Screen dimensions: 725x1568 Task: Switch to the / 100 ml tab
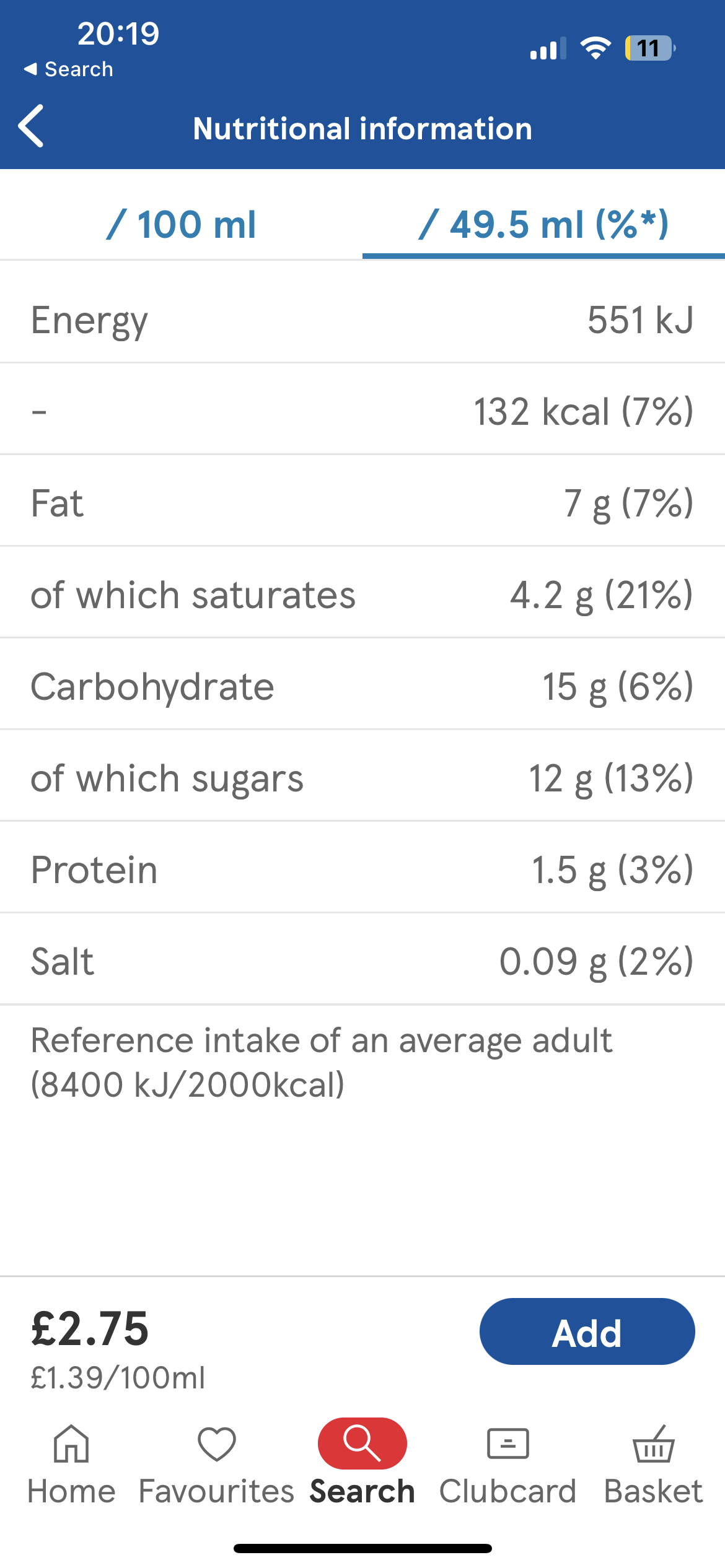coord(181,224)
